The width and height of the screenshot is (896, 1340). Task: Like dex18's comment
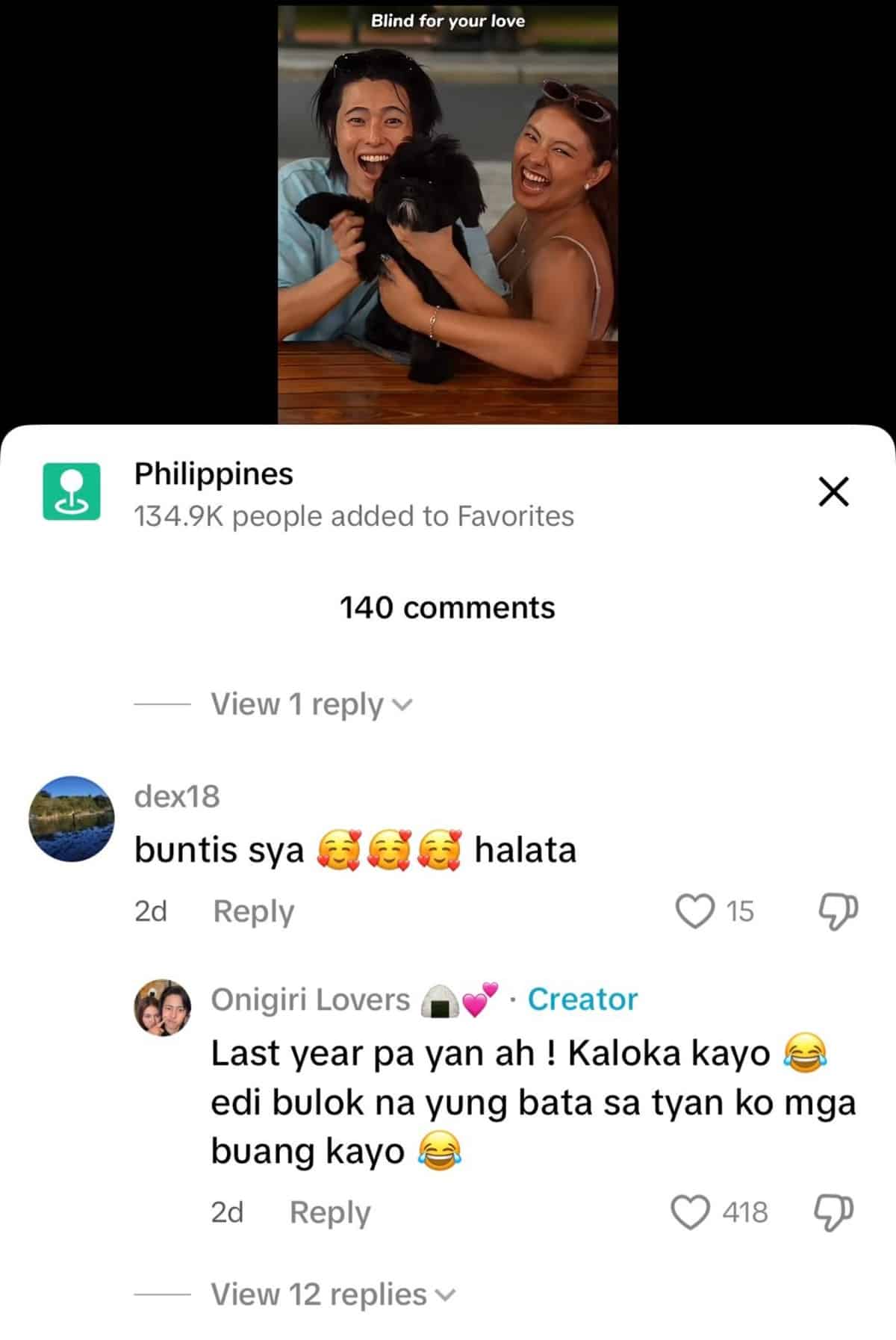694,911
